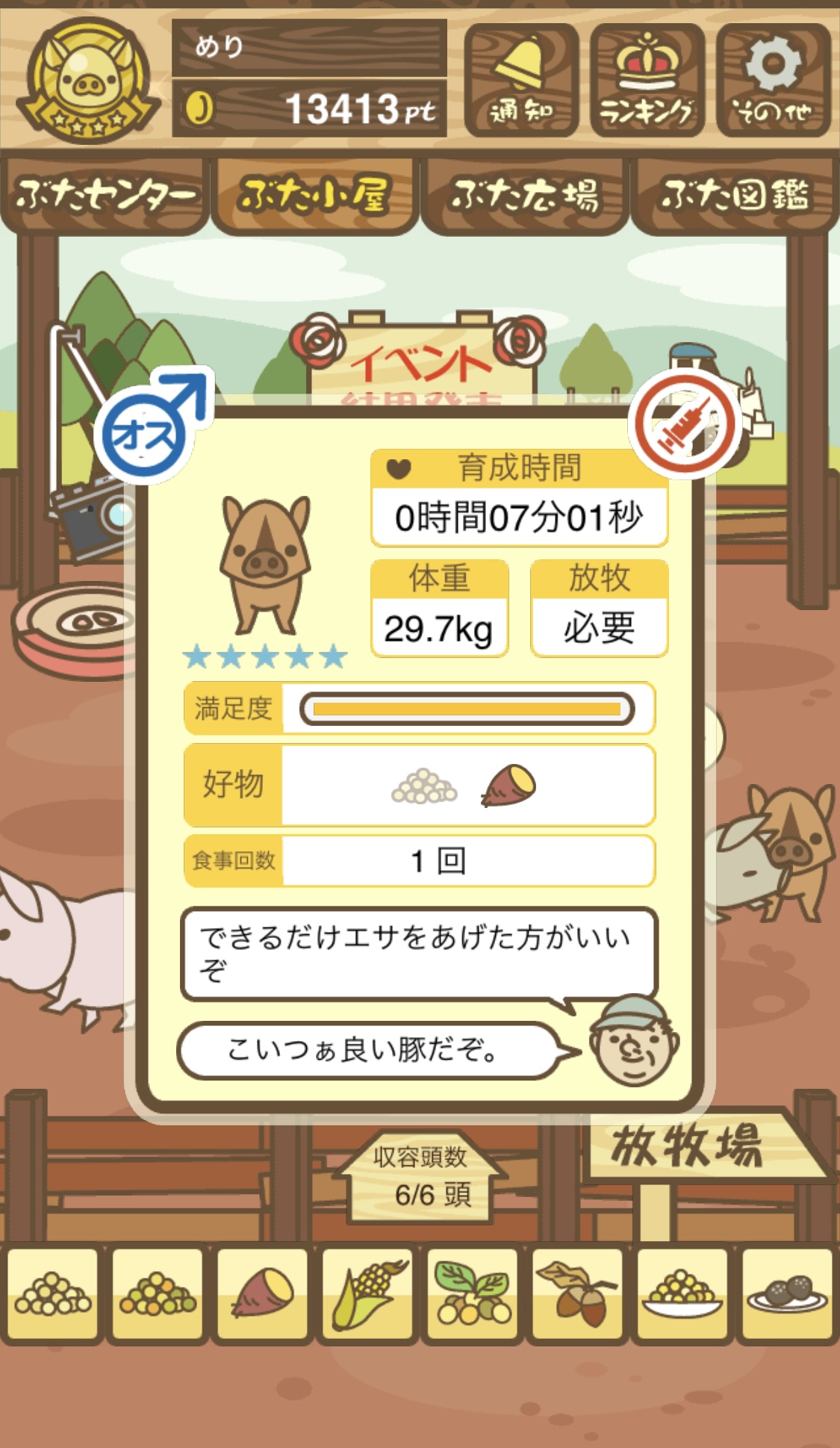Open the 通知 notifications bell
Viewport: 840px width, 1448px height.
[x=521, y=80]
